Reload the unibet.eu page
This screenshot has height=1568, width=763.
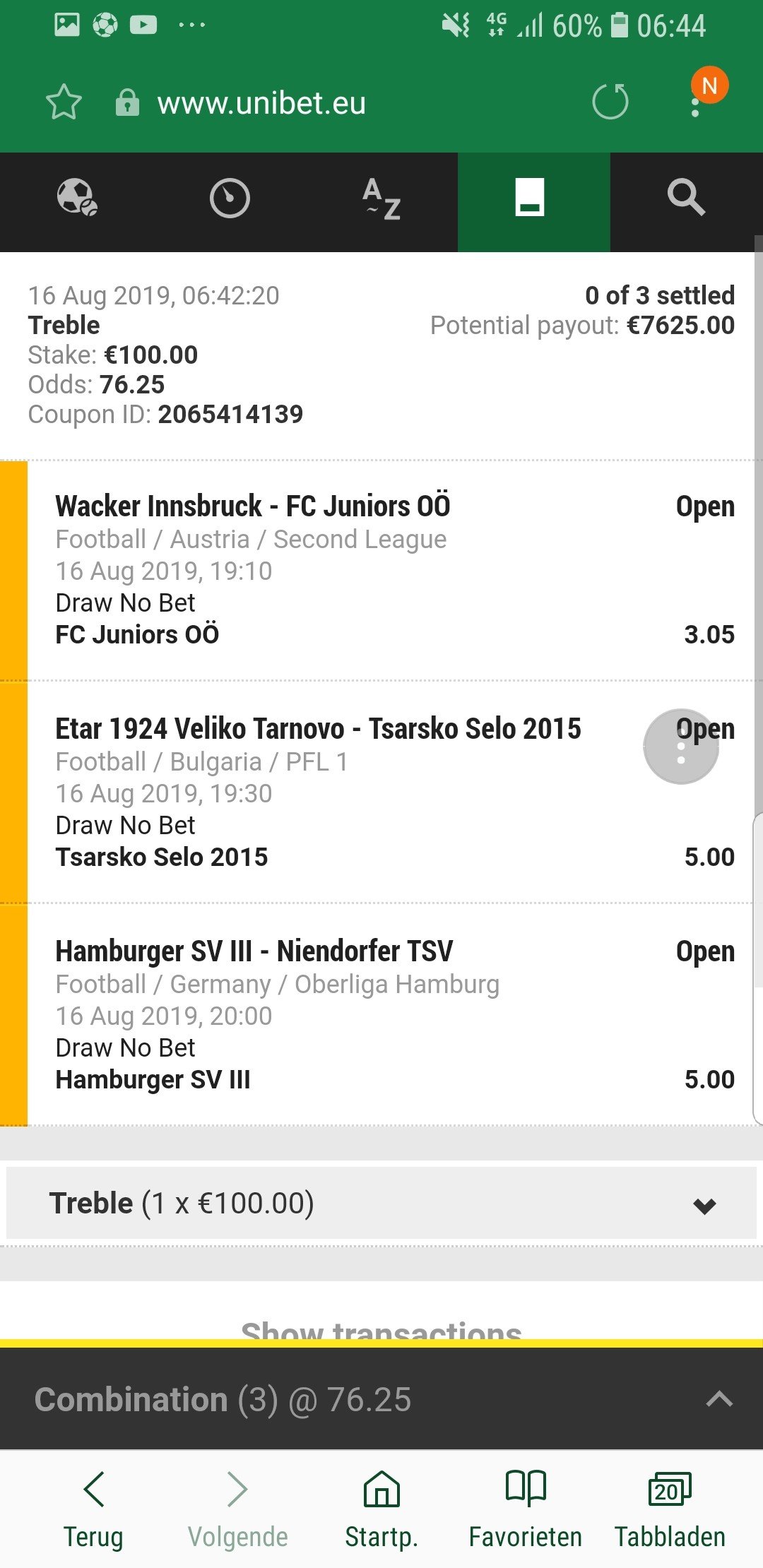coord(610,102)
